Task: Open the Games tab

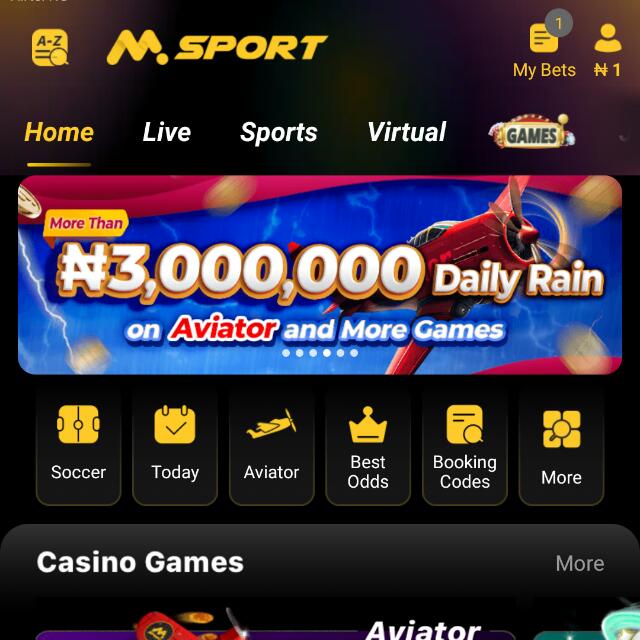Action: pos(531,133)
